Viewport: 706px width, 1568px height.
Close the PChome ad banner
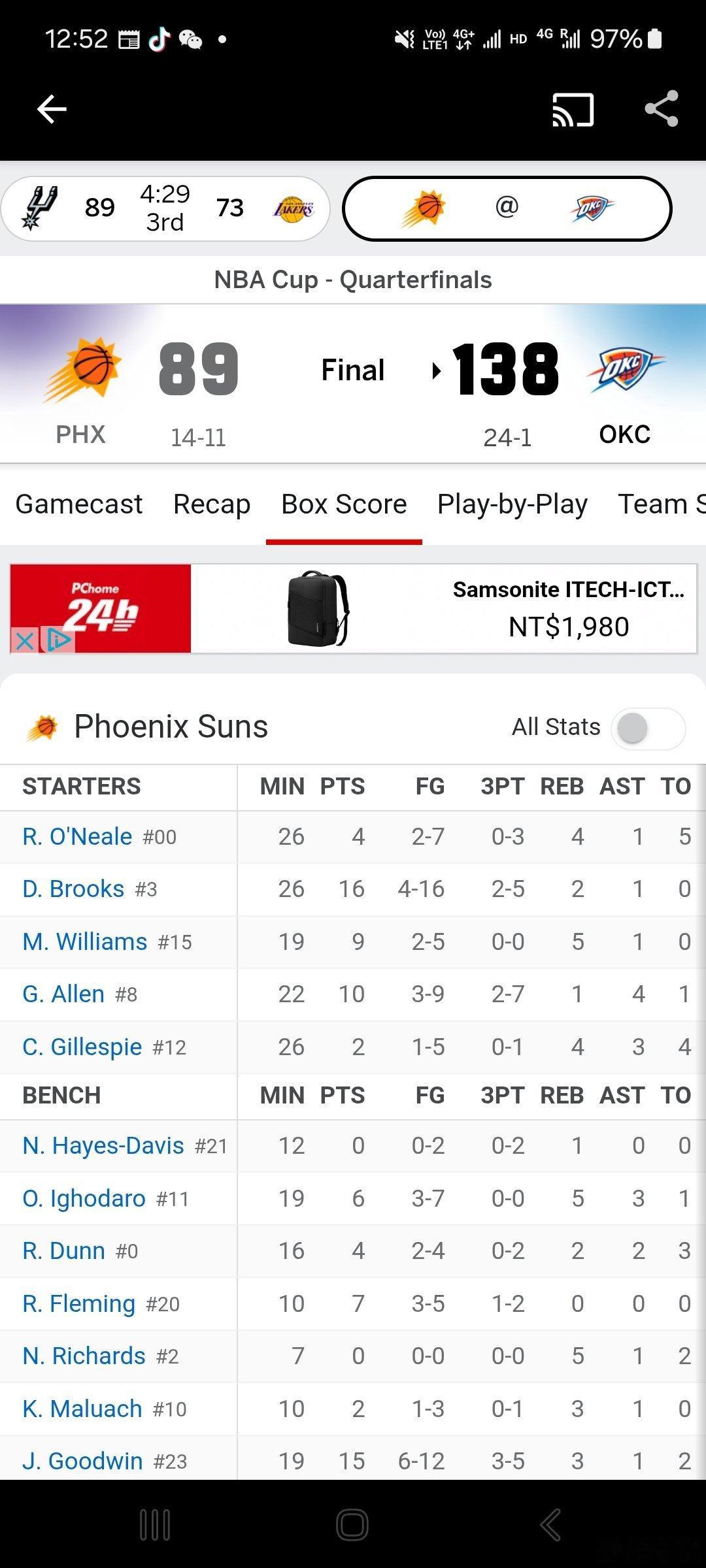coord(24,640)
